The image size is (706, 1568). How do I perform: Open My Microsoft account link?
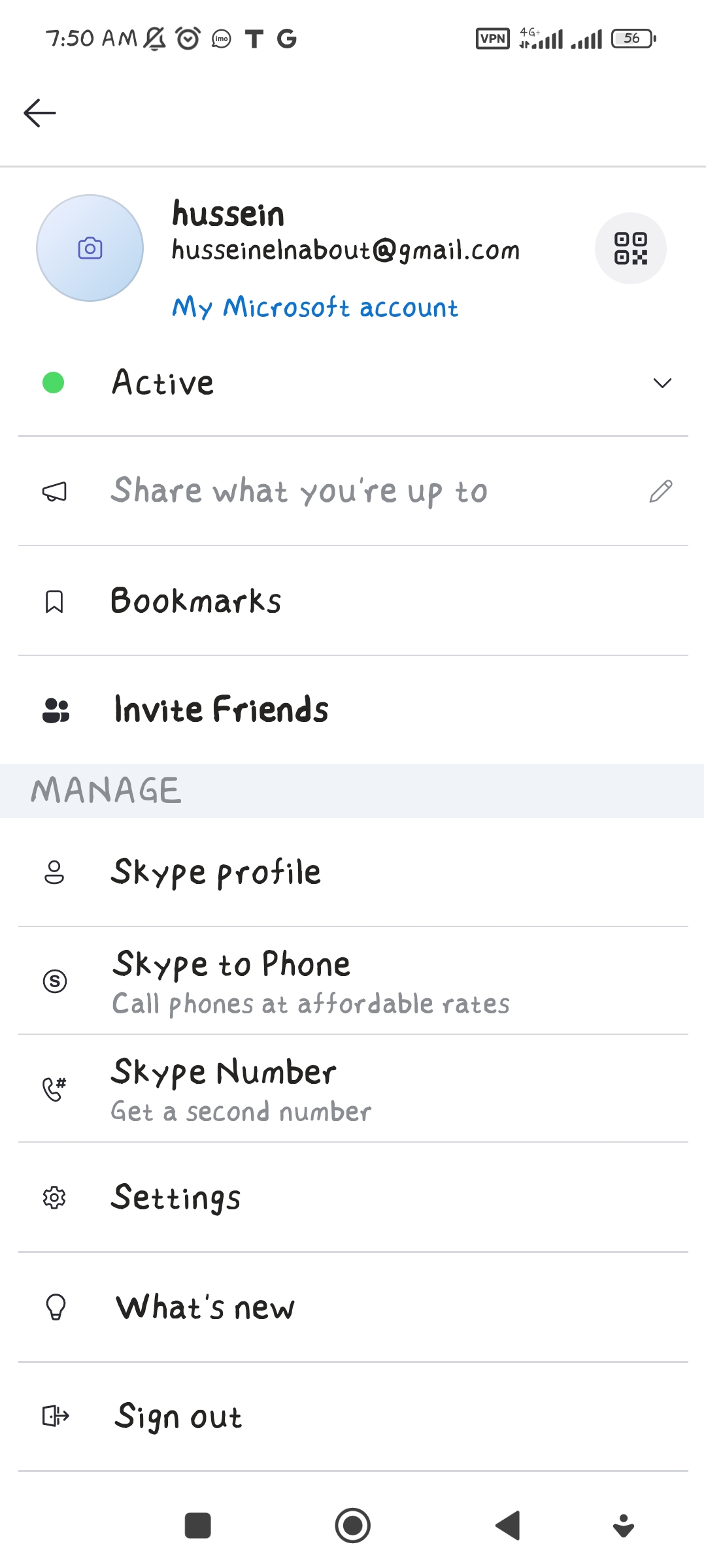tap(315, 308)
